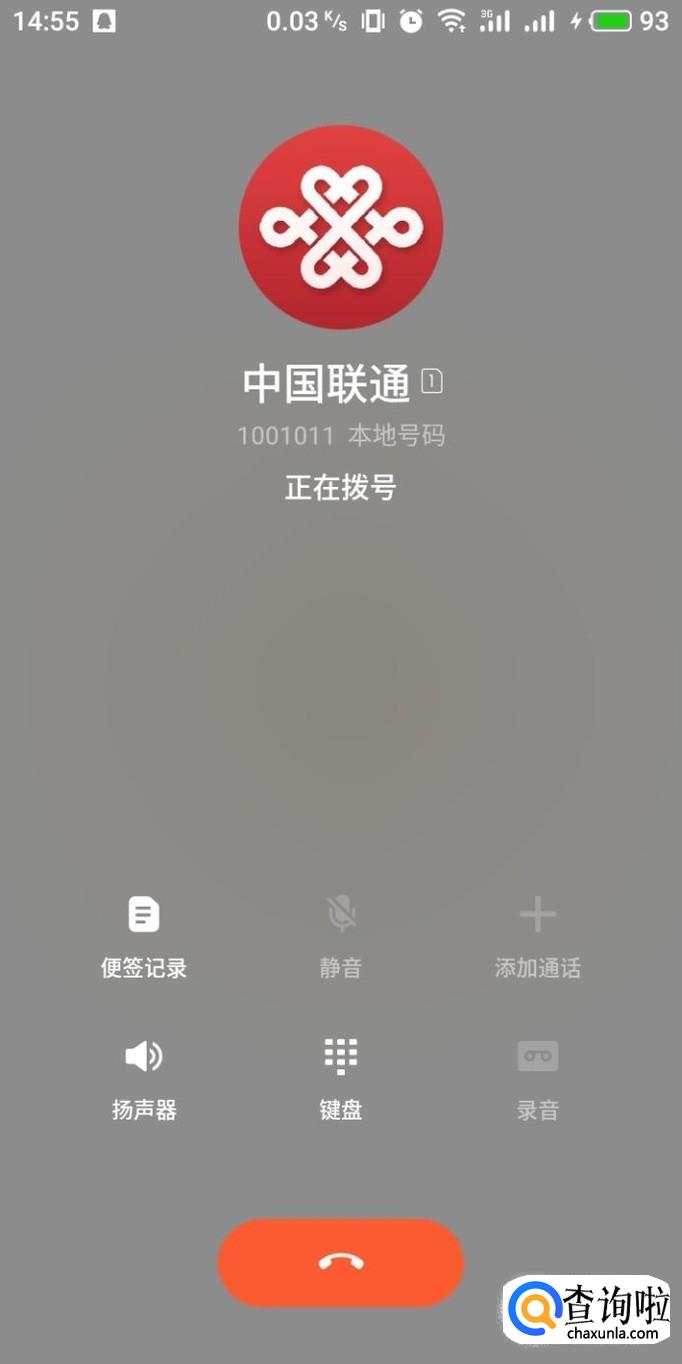Tap 添加通话 to add another call

click(x=537, y=936)
